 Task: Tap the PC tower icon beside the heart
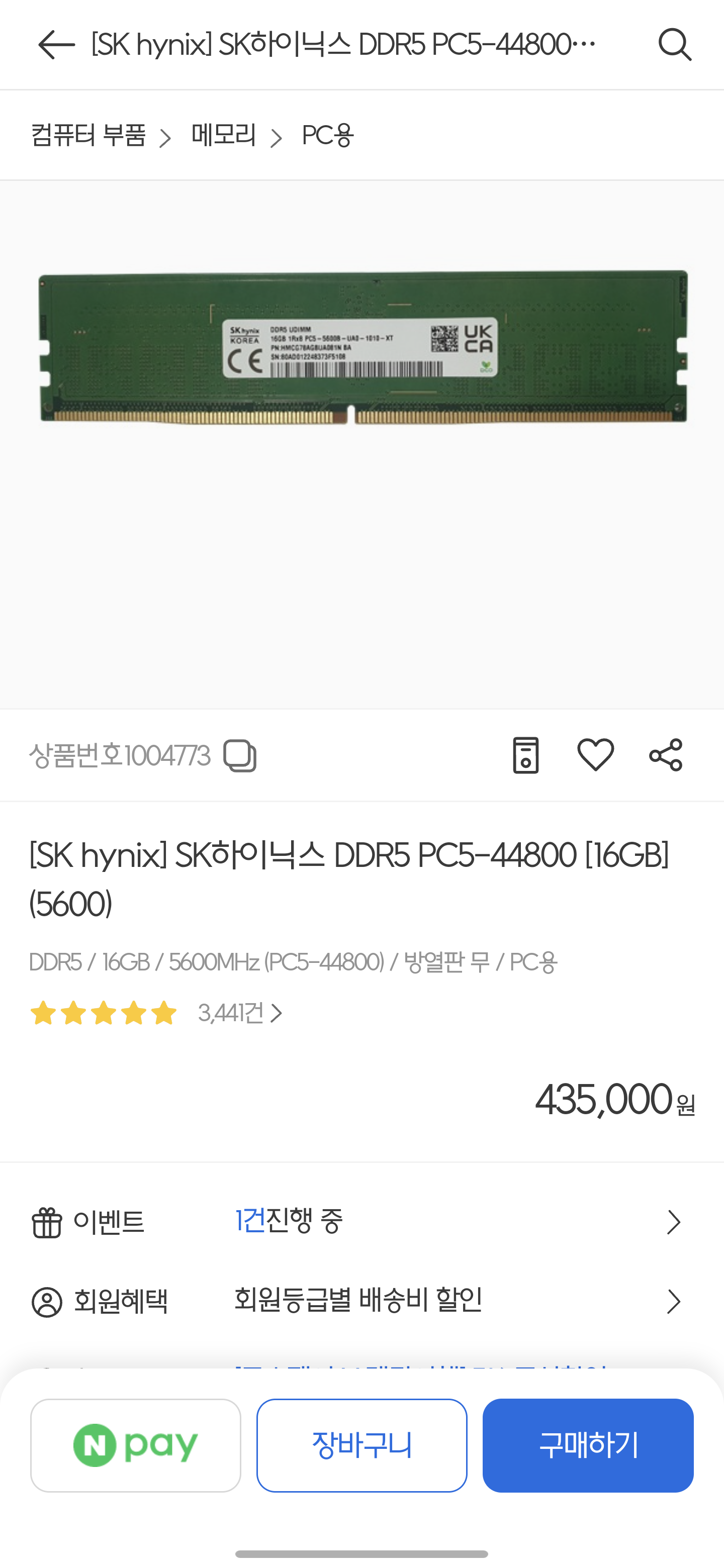coord(525,755)
